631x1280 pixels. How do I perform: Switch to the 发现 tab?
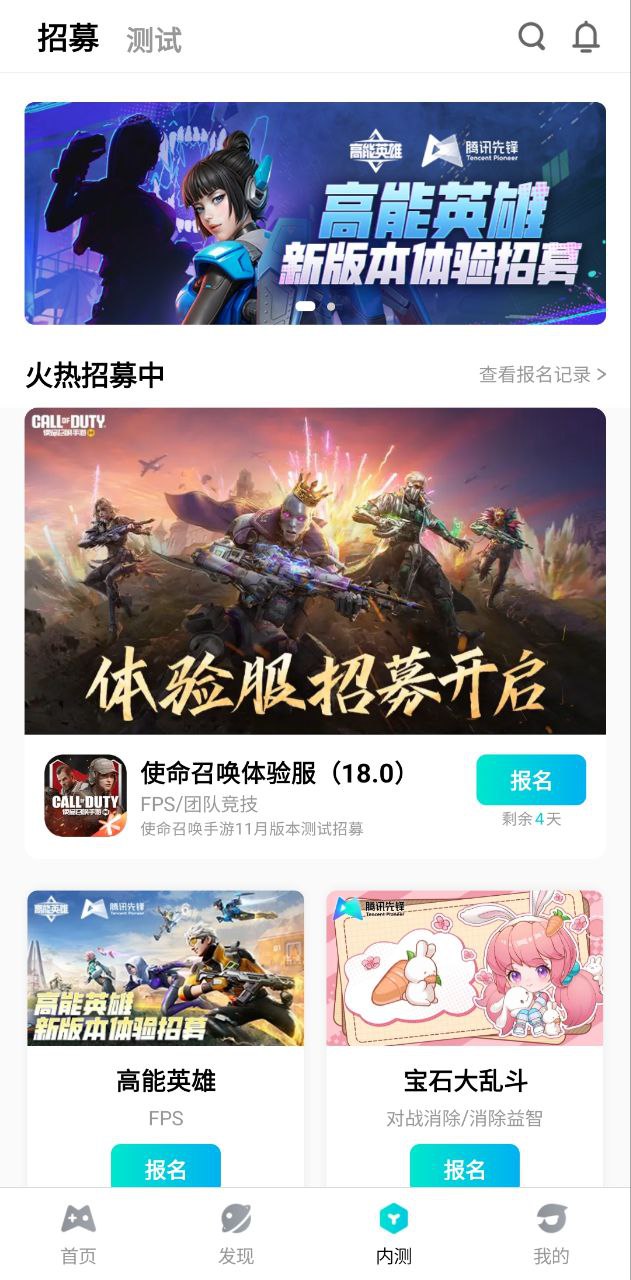coord(236,1234)
